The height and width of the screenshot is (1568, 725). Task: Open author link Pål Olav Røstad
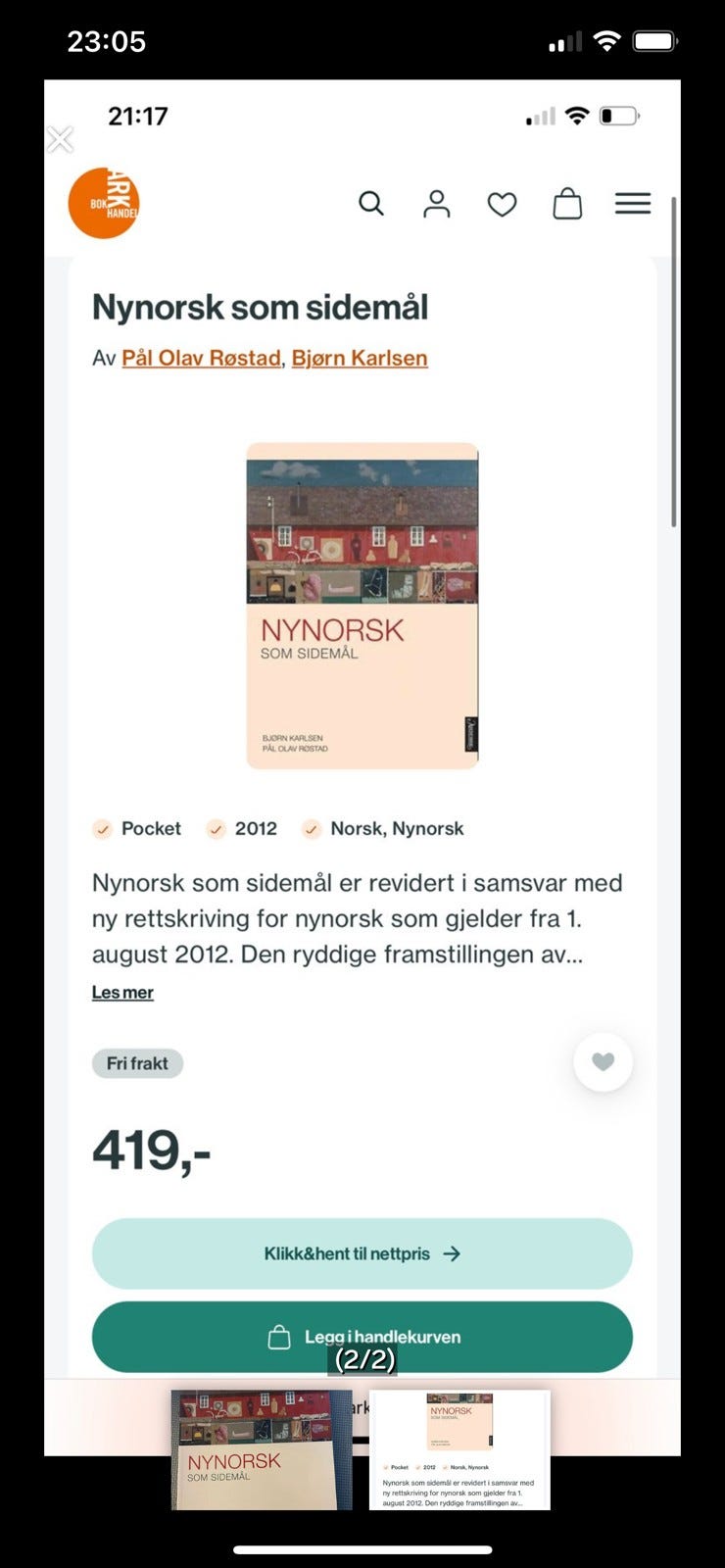(199, 358)
